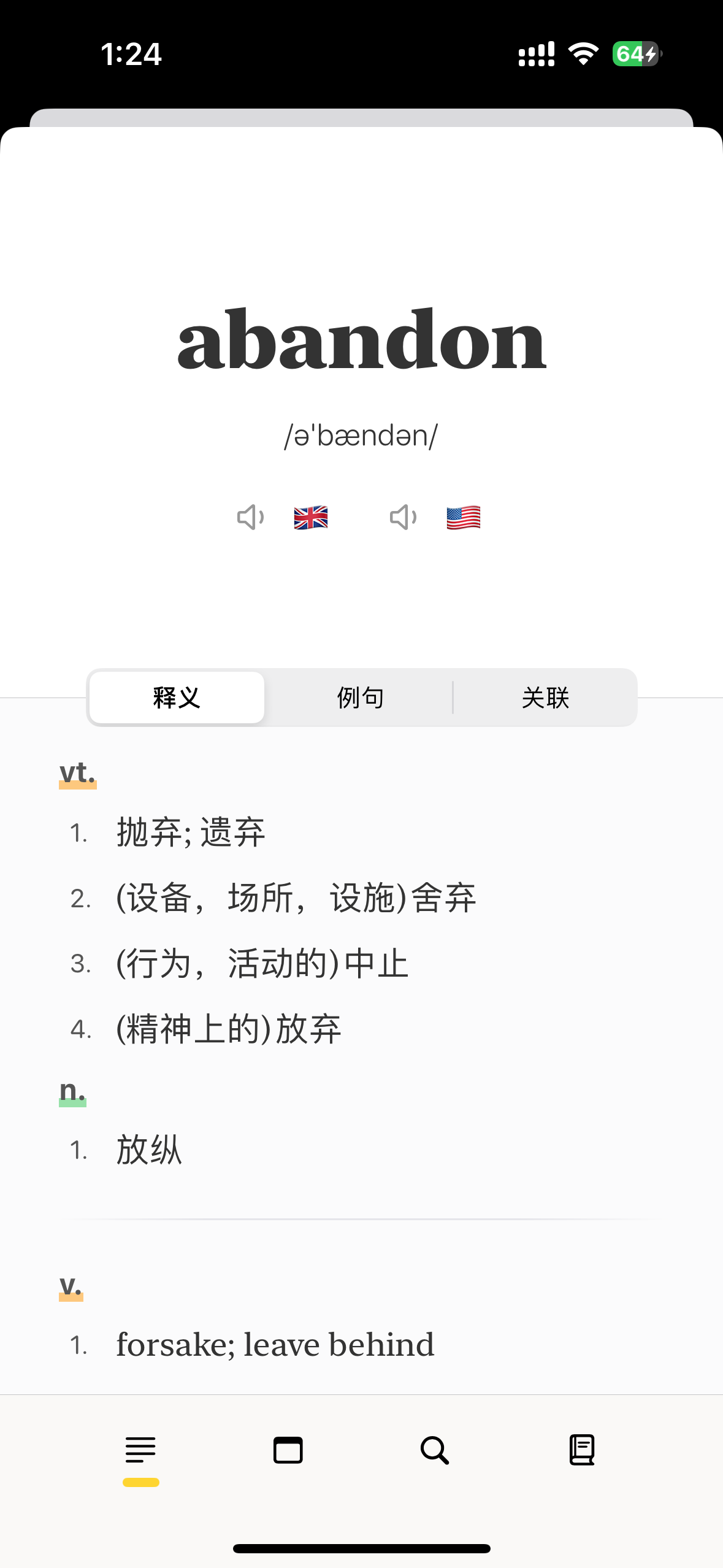The image size is (723, 1568).
Task: Open search from the bottom navigation
Action: click(434, 1450)
